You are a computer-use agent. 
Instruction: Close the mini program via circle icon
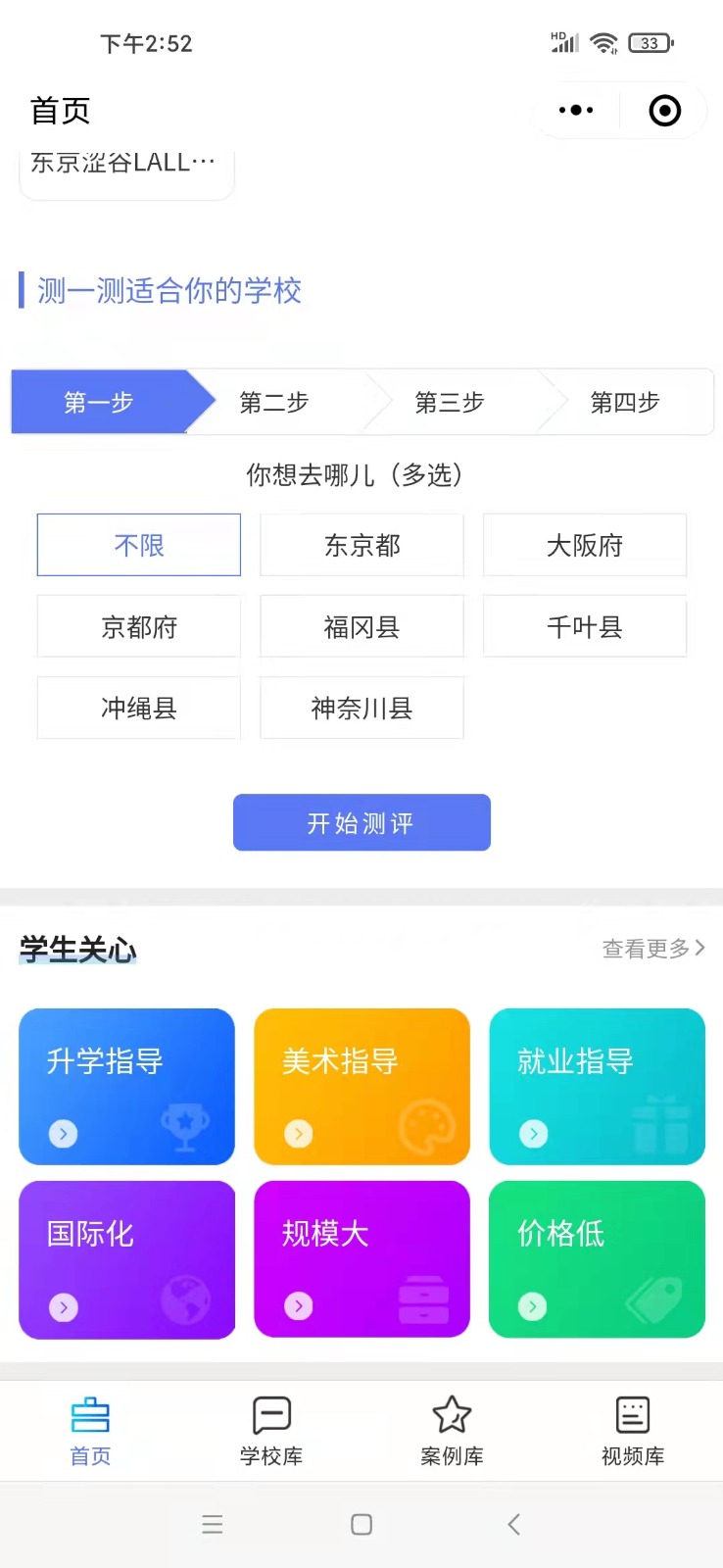click(664, 111)
